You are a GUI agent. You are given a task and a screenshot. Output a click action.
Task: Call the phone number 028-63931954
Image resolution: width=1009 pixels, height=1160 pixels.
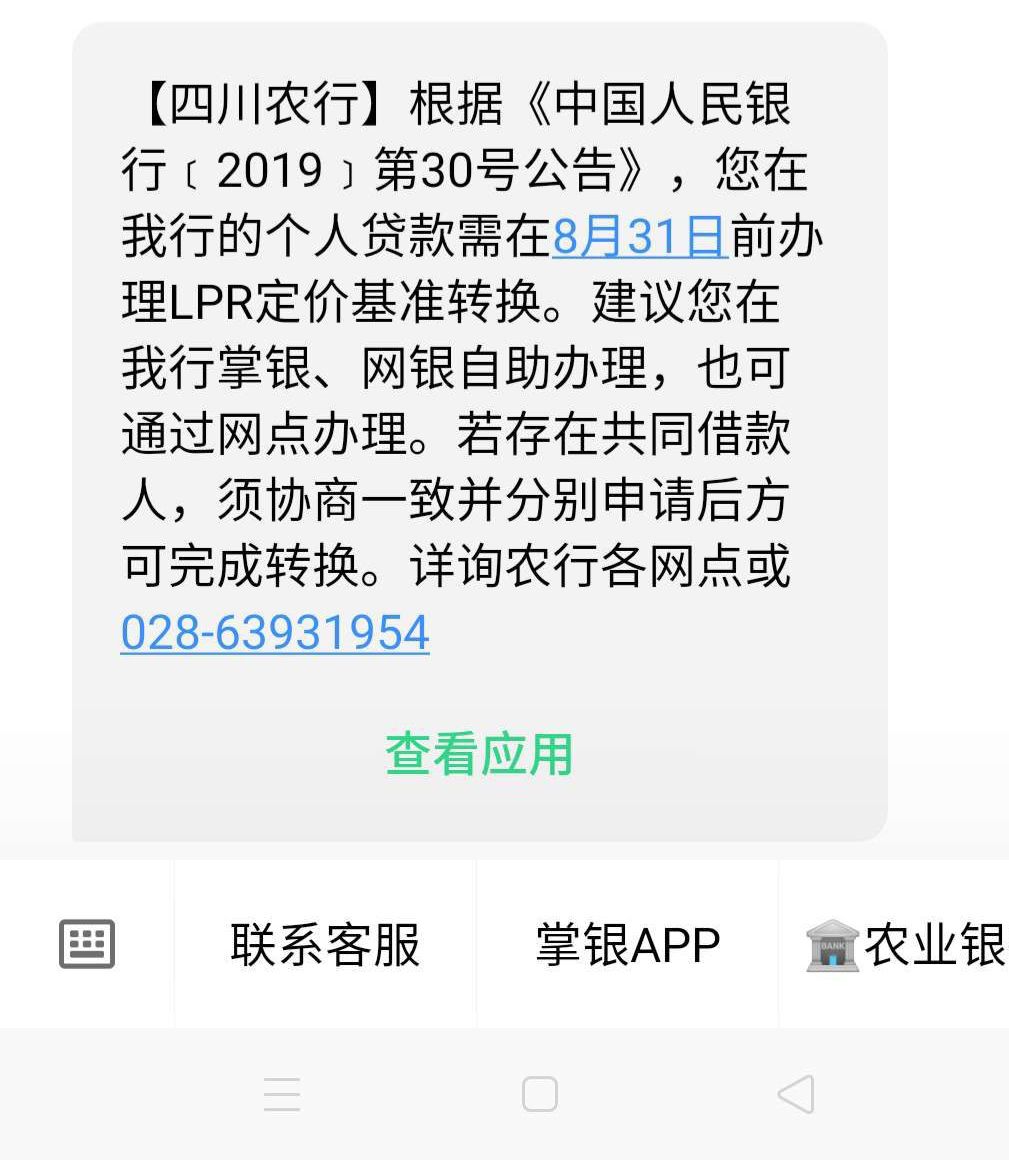(x=275, y=633)
